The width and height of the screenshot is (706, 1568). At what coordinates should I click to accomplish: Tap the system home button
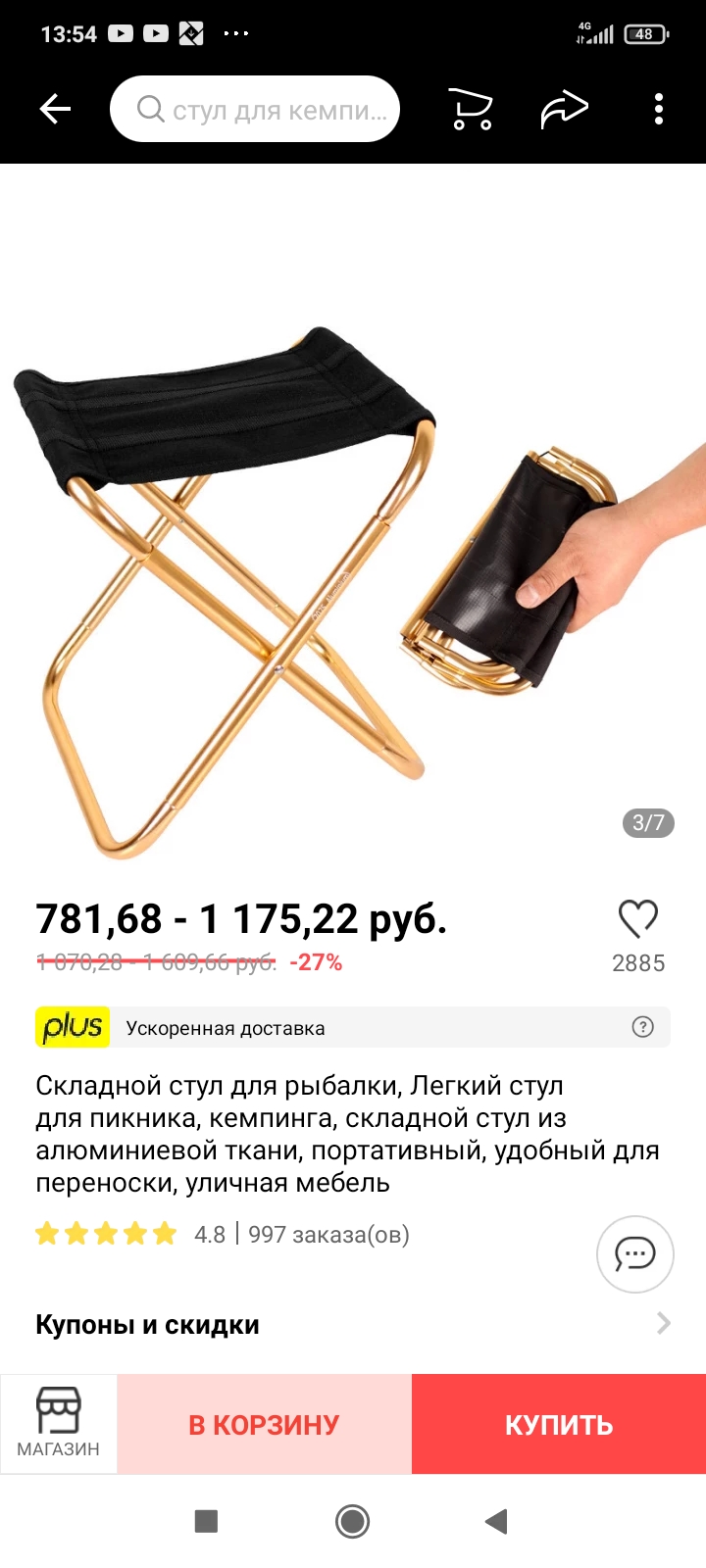[352, 1521]
